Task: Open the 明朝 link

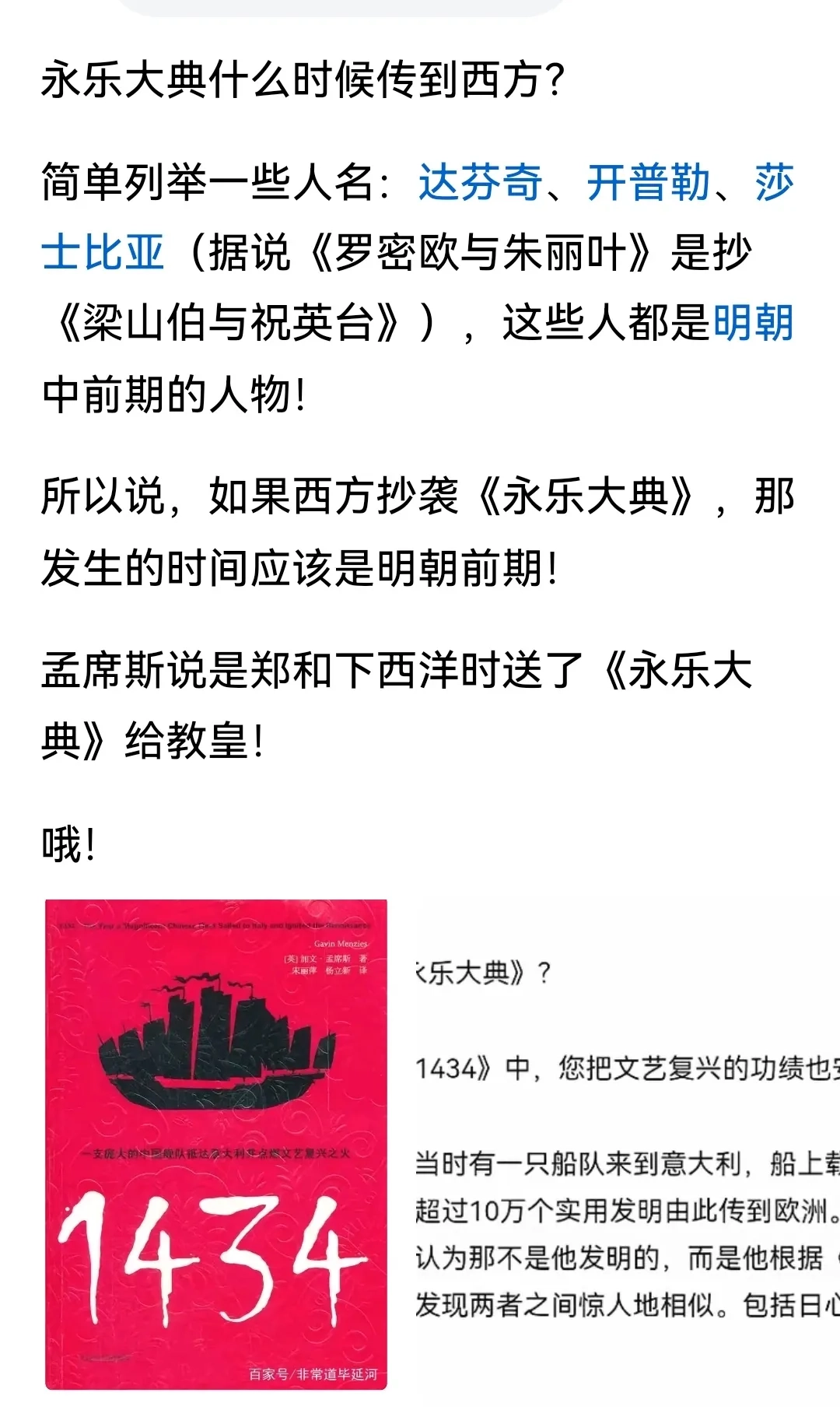Action: tap(752, 323)
